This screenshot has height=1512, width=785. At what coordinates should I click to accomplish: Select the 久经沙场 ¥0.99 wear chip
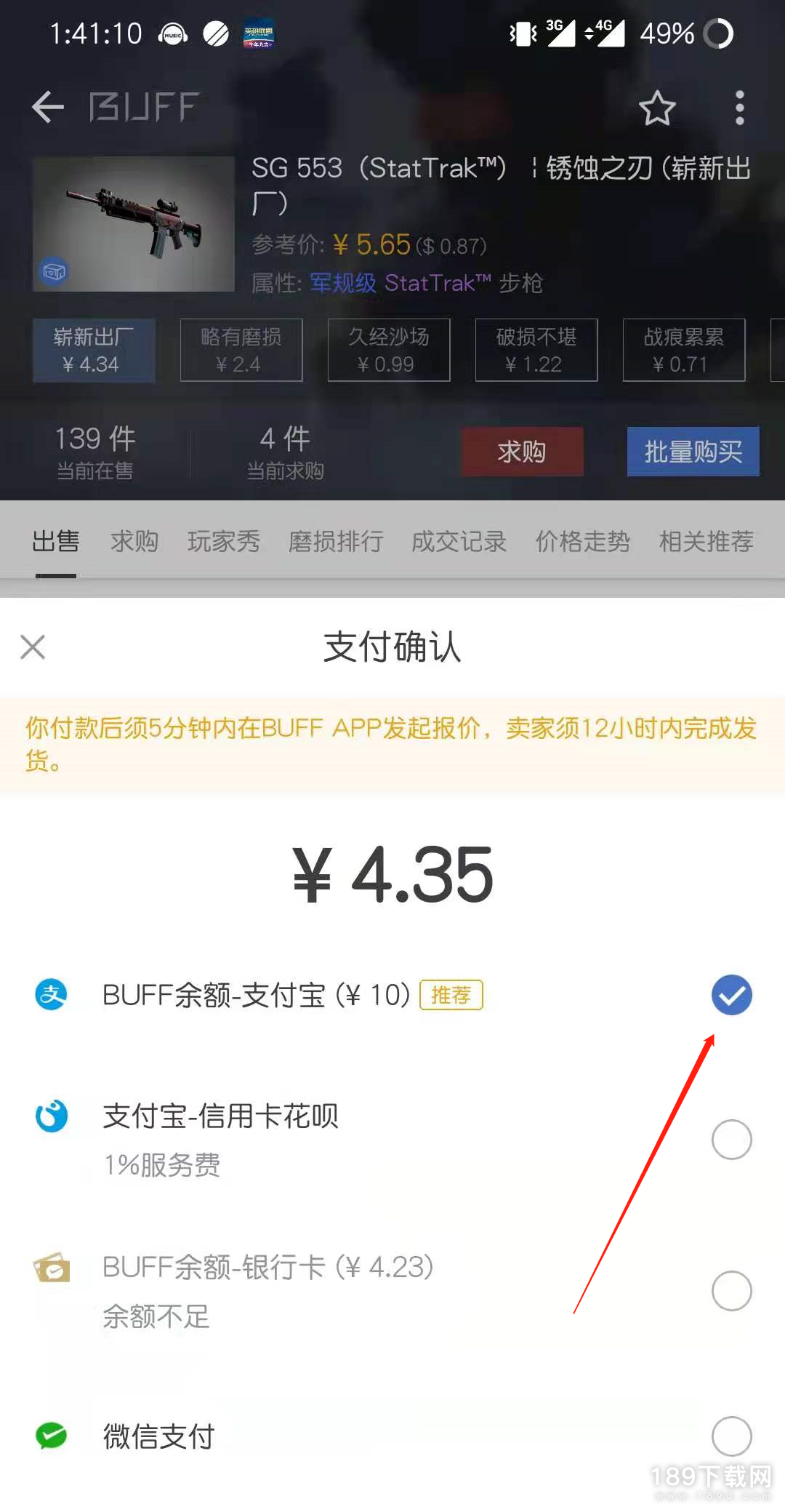click(389, 350)
